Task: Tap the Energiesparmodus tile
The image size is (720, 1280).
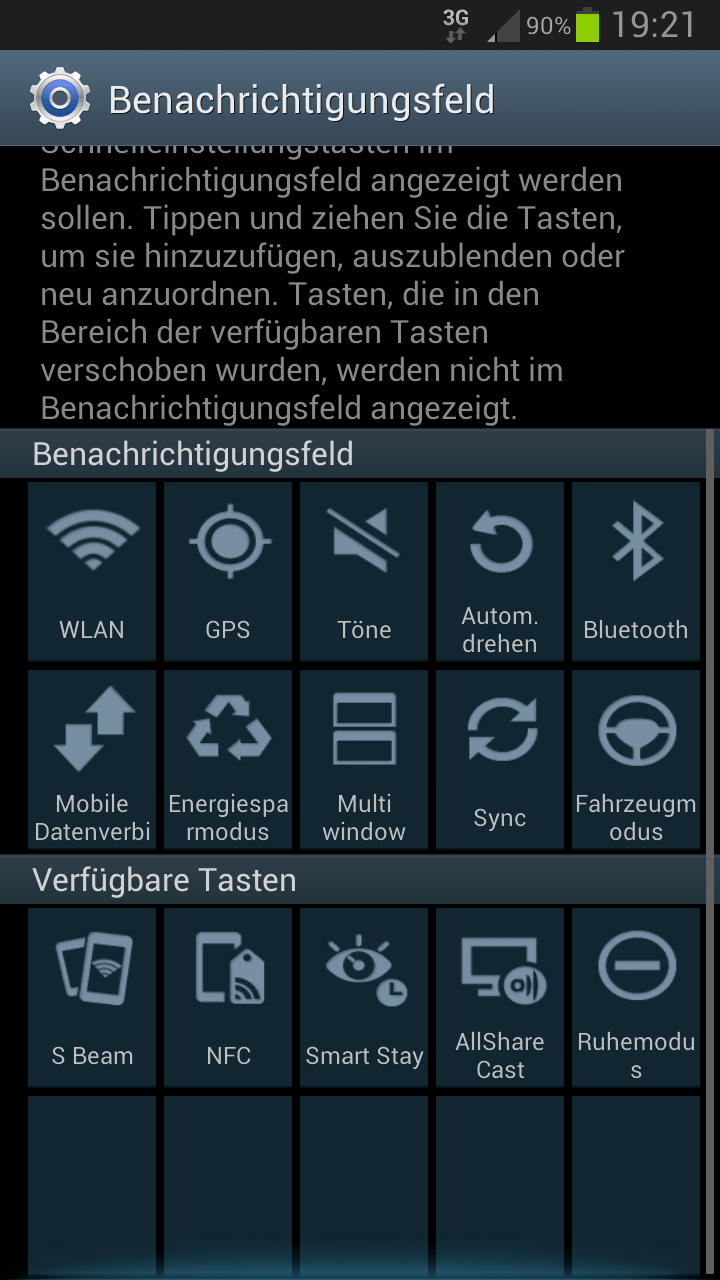Action: [228, 759]
